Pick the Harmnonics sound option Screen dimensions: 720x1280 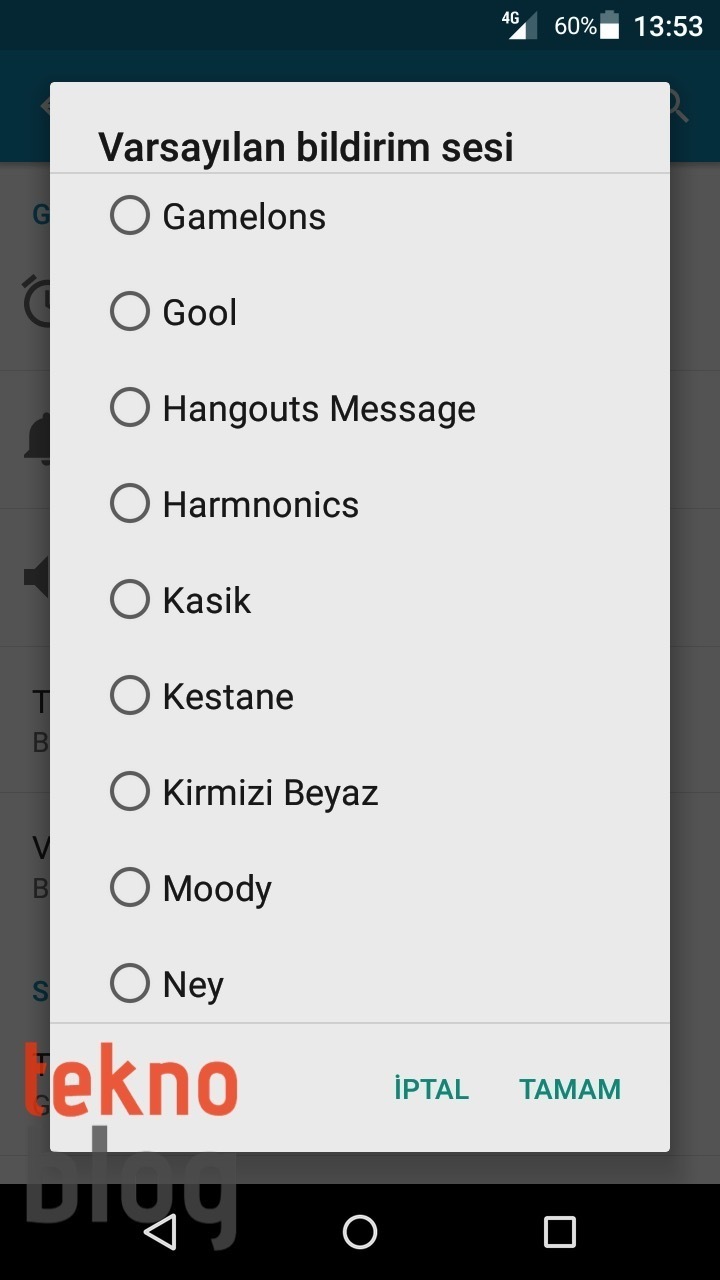(x=130, y=504)
